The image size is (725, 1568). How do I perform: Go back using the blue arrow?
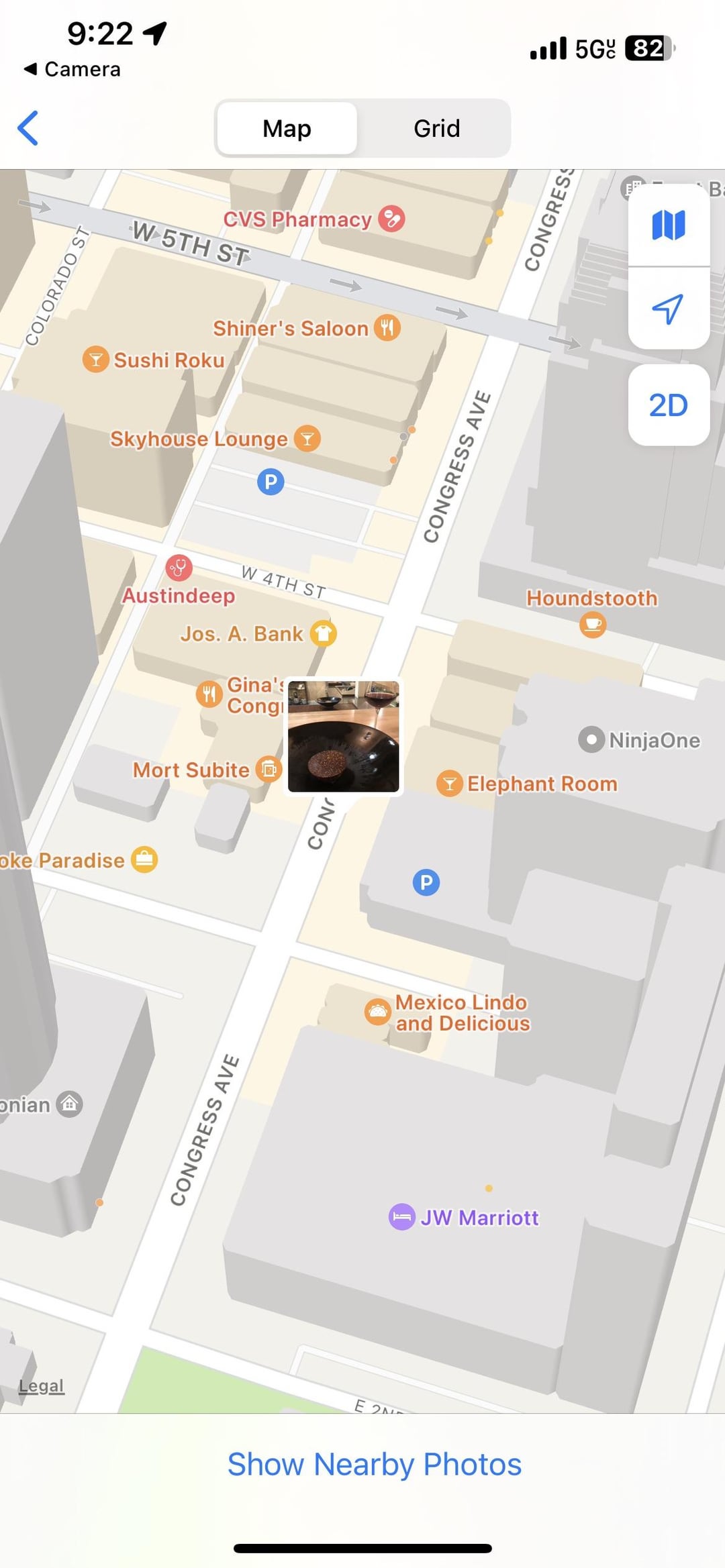click(28, 127)
